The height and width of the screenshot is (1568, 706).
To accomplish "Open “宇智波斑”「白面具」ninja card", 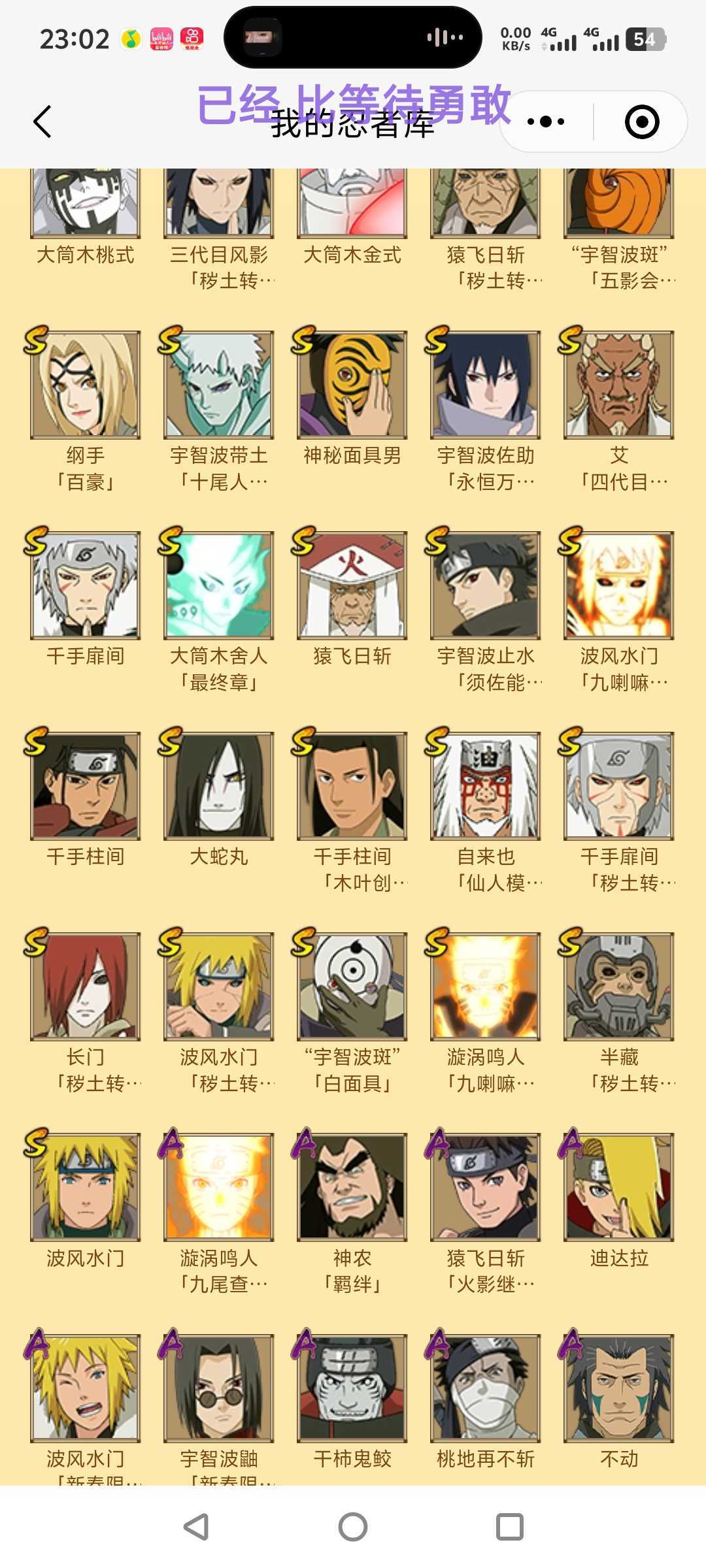I will coord(352,987).
